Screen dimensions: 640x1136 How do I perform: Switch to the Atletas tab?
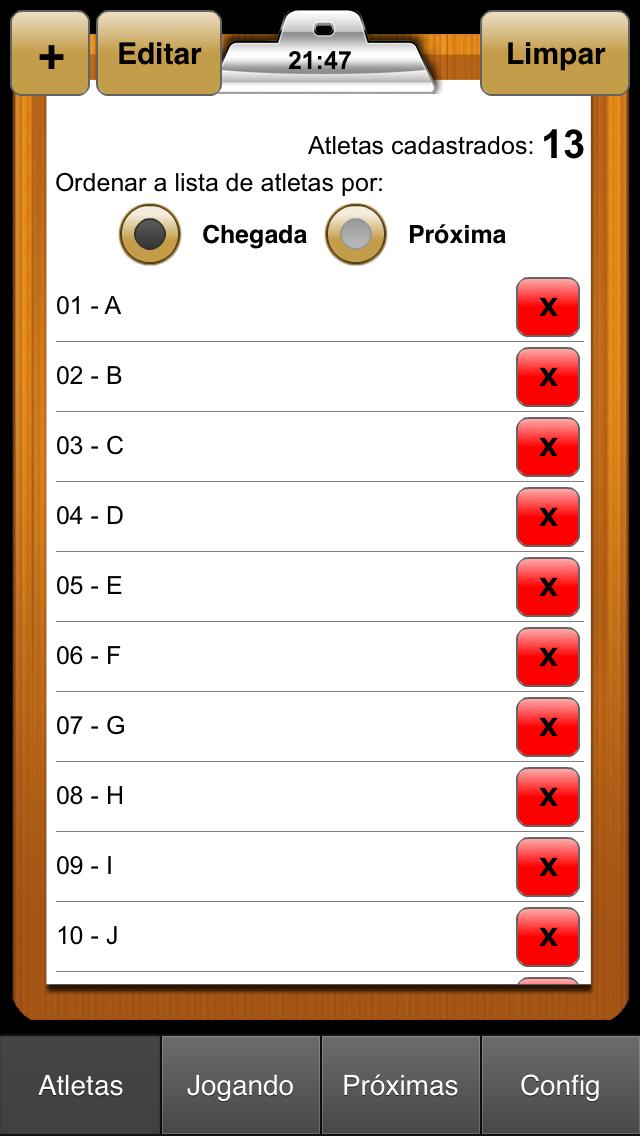(x=80, y=1086)
